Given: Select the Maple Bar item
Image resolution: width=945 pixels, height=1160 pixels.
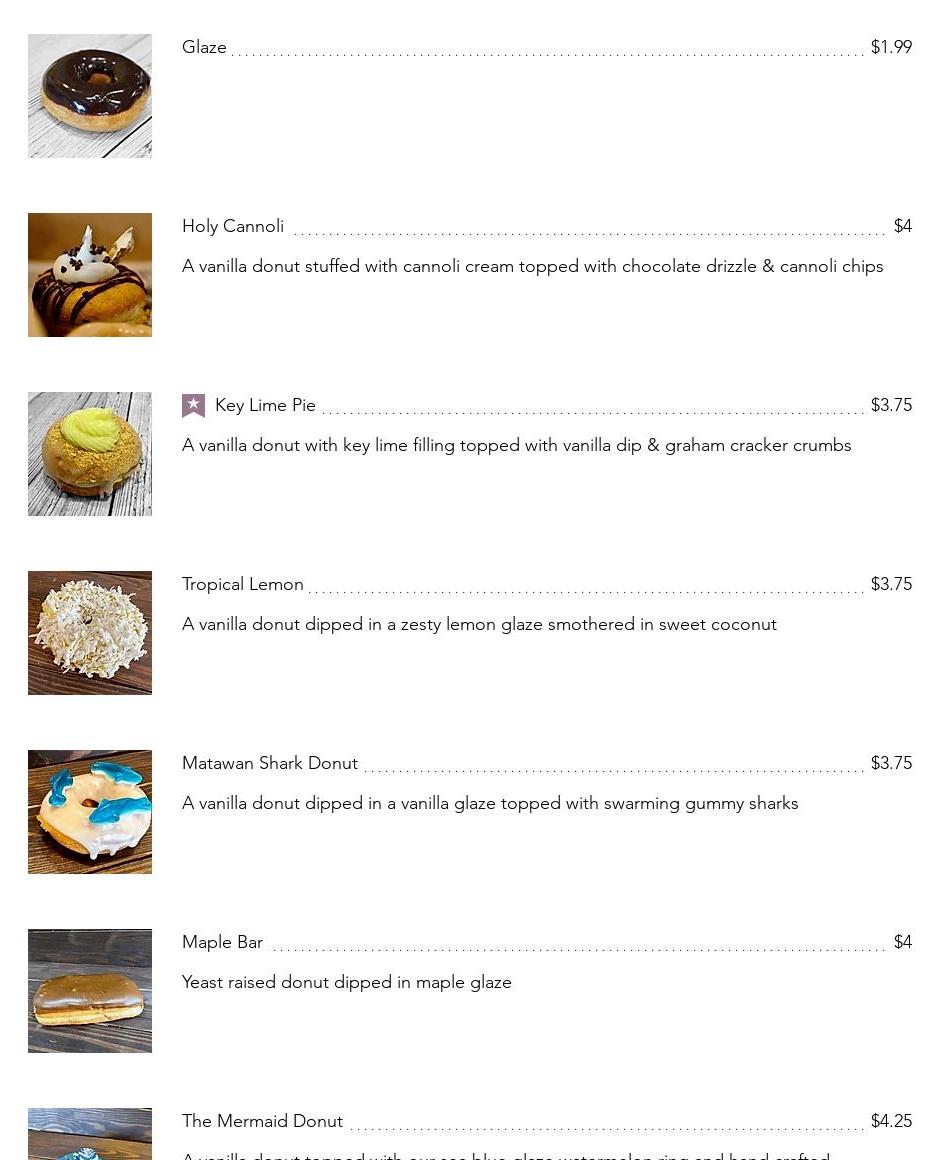Looking at the screenshot, I should (x=222, y=942).
